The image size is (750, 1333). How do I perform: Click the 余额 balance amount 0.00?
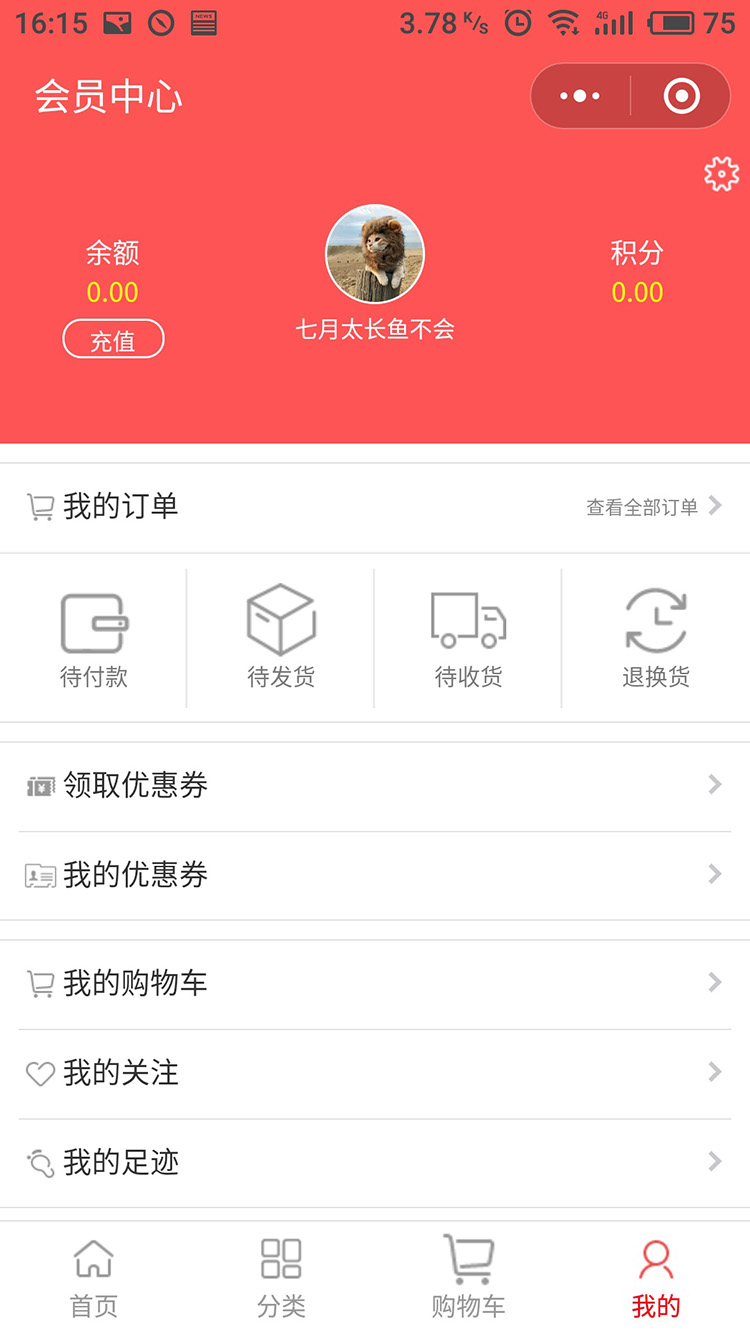tap(113, 292)
